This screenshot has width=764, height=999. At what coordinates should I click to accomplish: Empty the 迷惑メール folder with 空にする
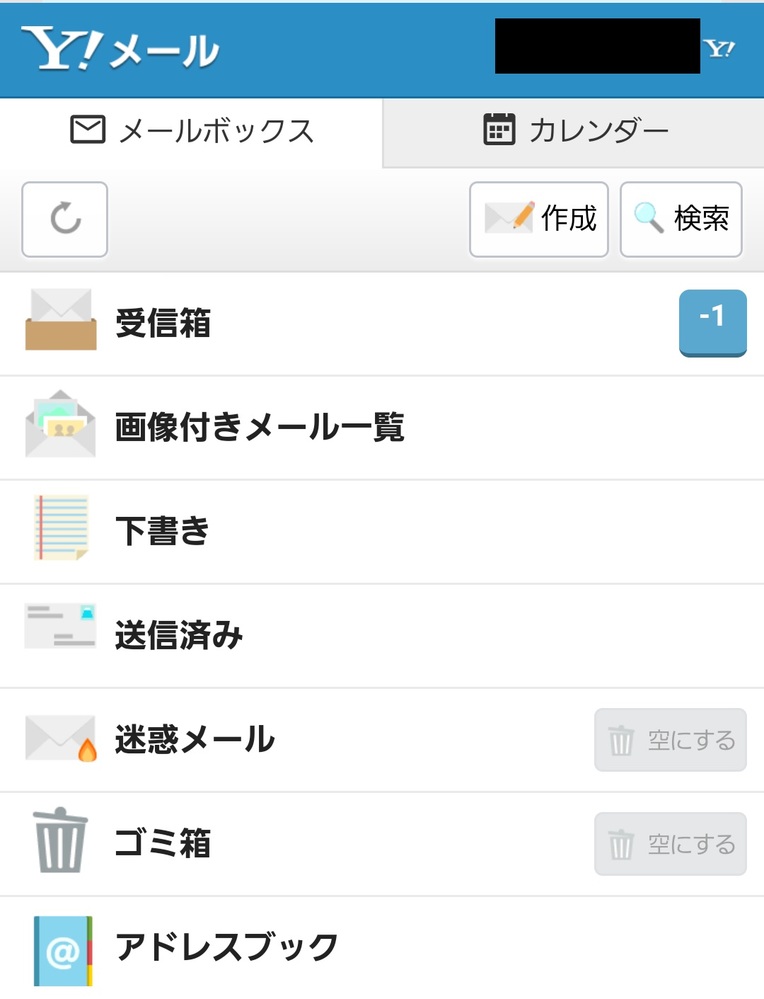tap(670, 741)
